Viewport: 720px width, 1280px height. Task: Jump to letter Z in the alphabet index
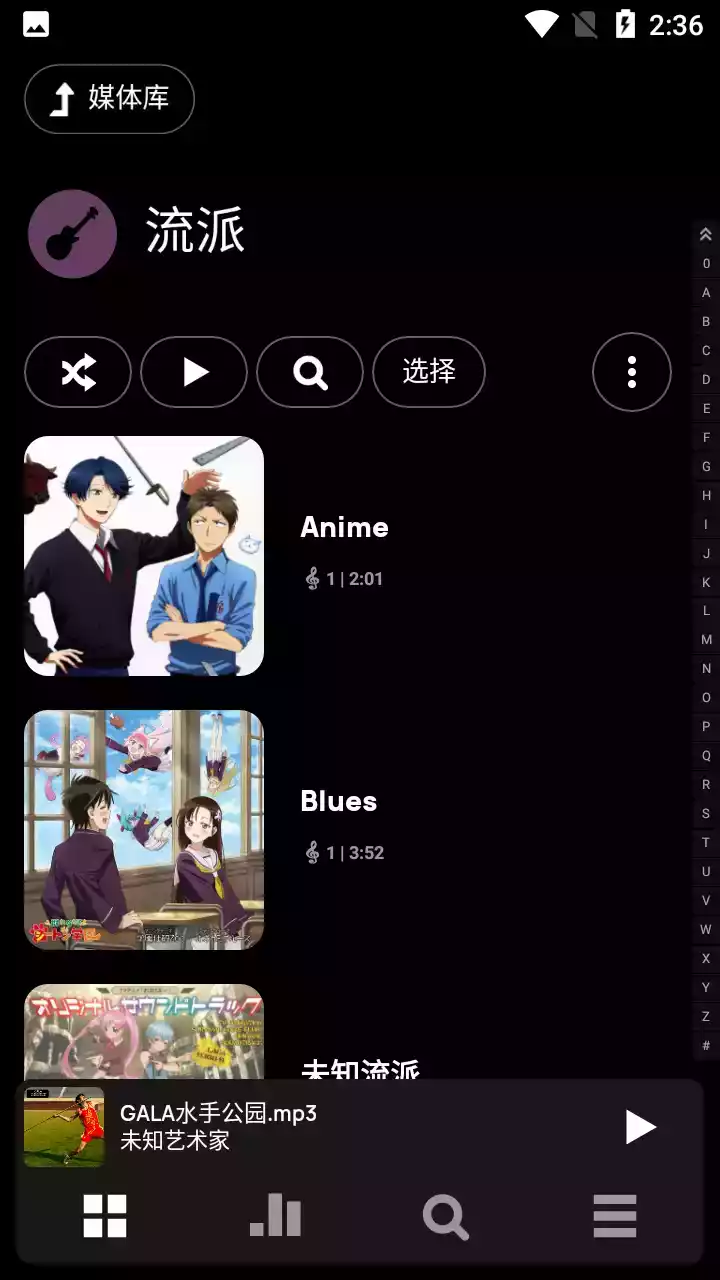pos(704,1015)
